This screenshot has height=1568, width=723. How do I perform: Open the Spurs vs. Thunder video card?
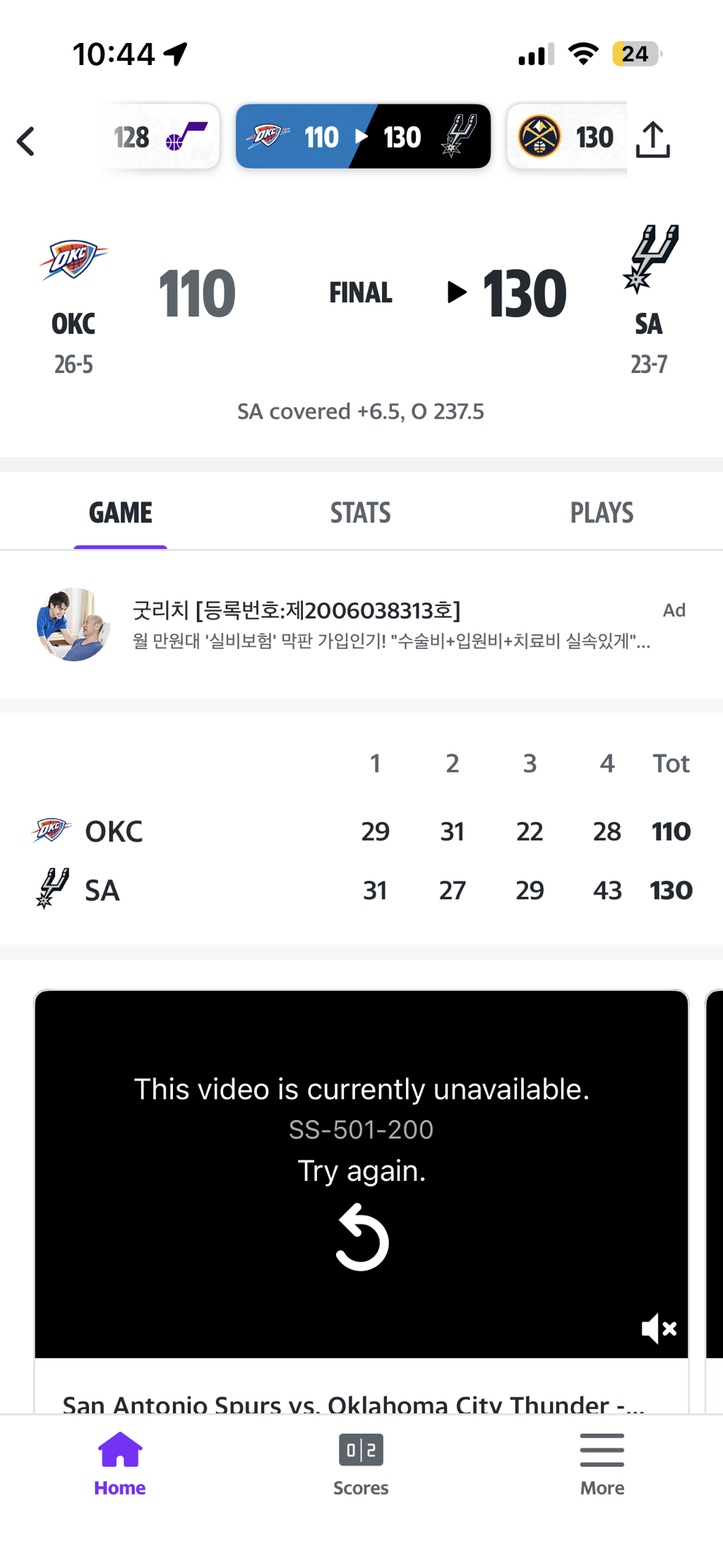click(353, 1402)
